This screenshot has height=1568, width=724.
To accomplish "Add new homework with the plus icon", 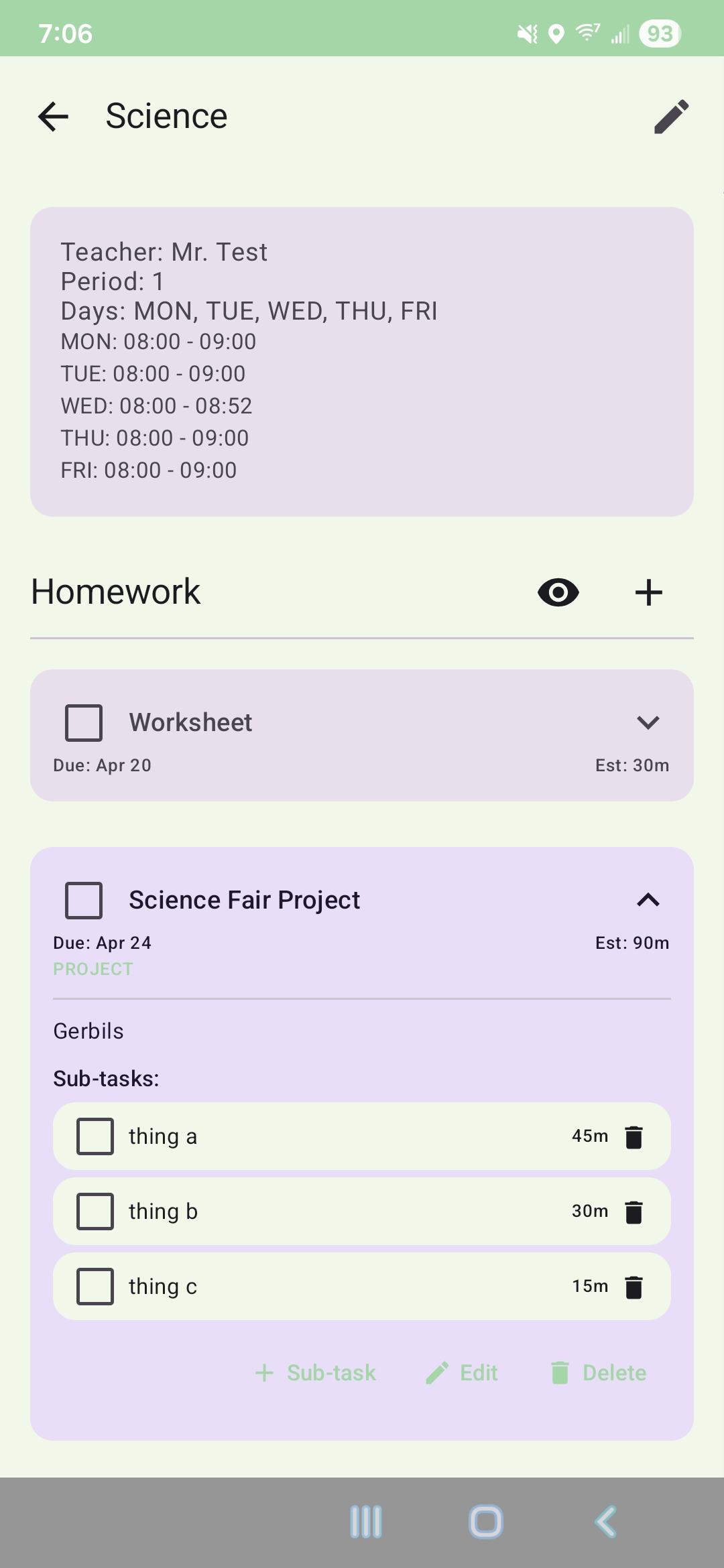I will (648, 592).
